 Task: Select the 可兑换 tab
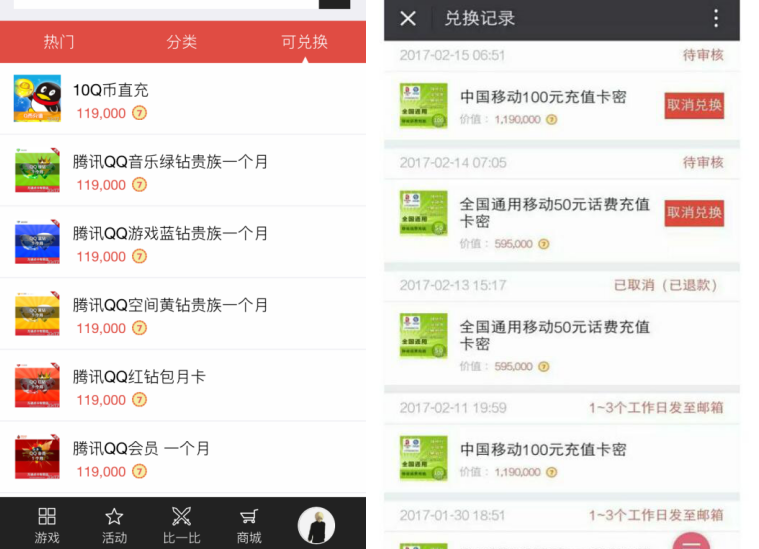pos(304,42)
